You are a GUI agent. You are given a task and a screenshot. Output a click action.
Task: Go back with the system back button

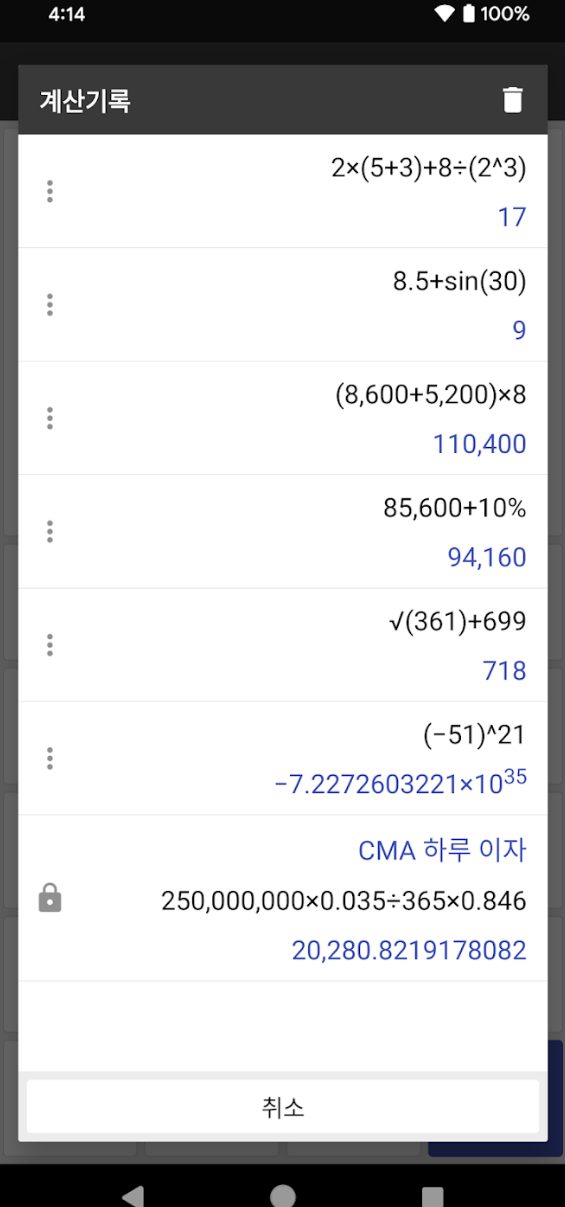tap(132, 1195)
